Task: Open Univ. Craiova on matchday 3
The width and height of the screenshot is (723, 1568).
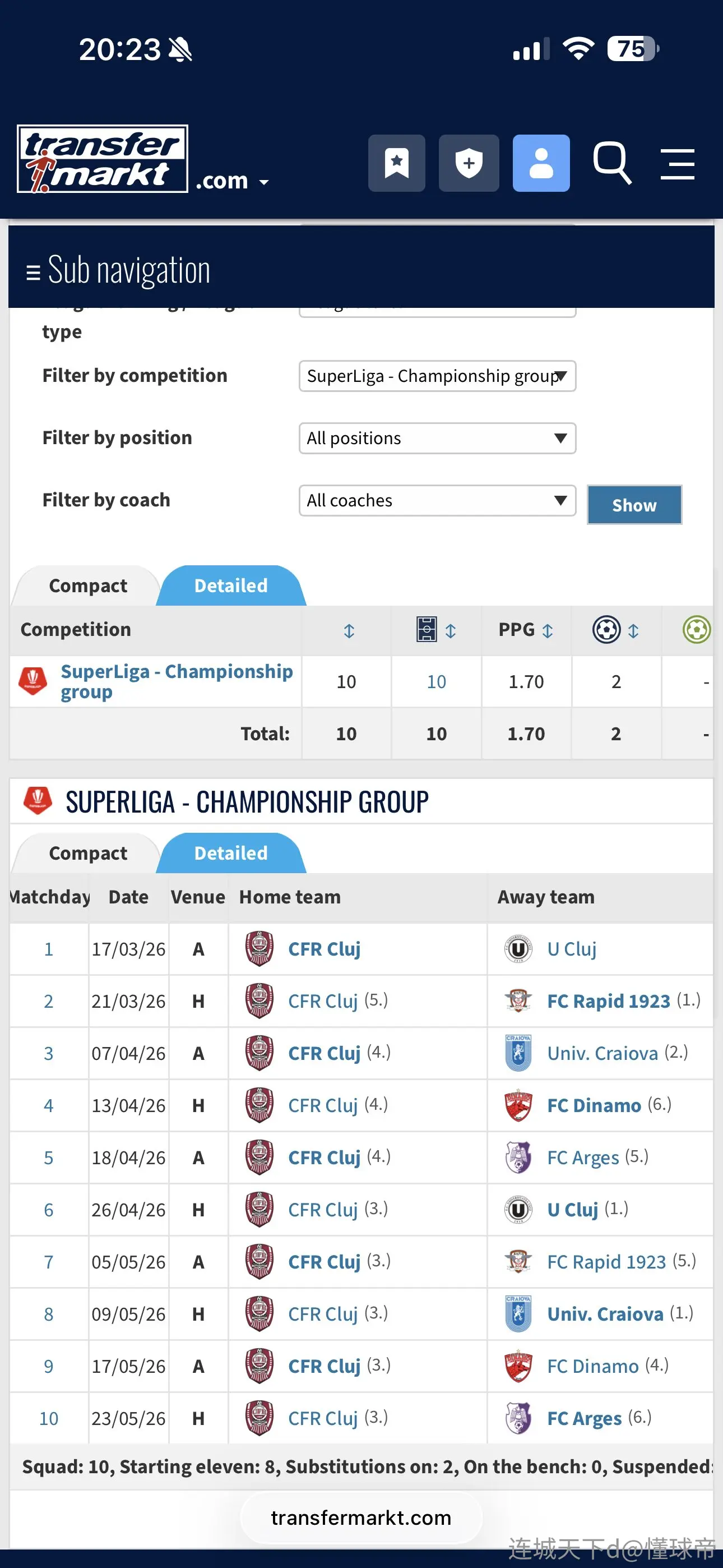Action: (602, 1054)
